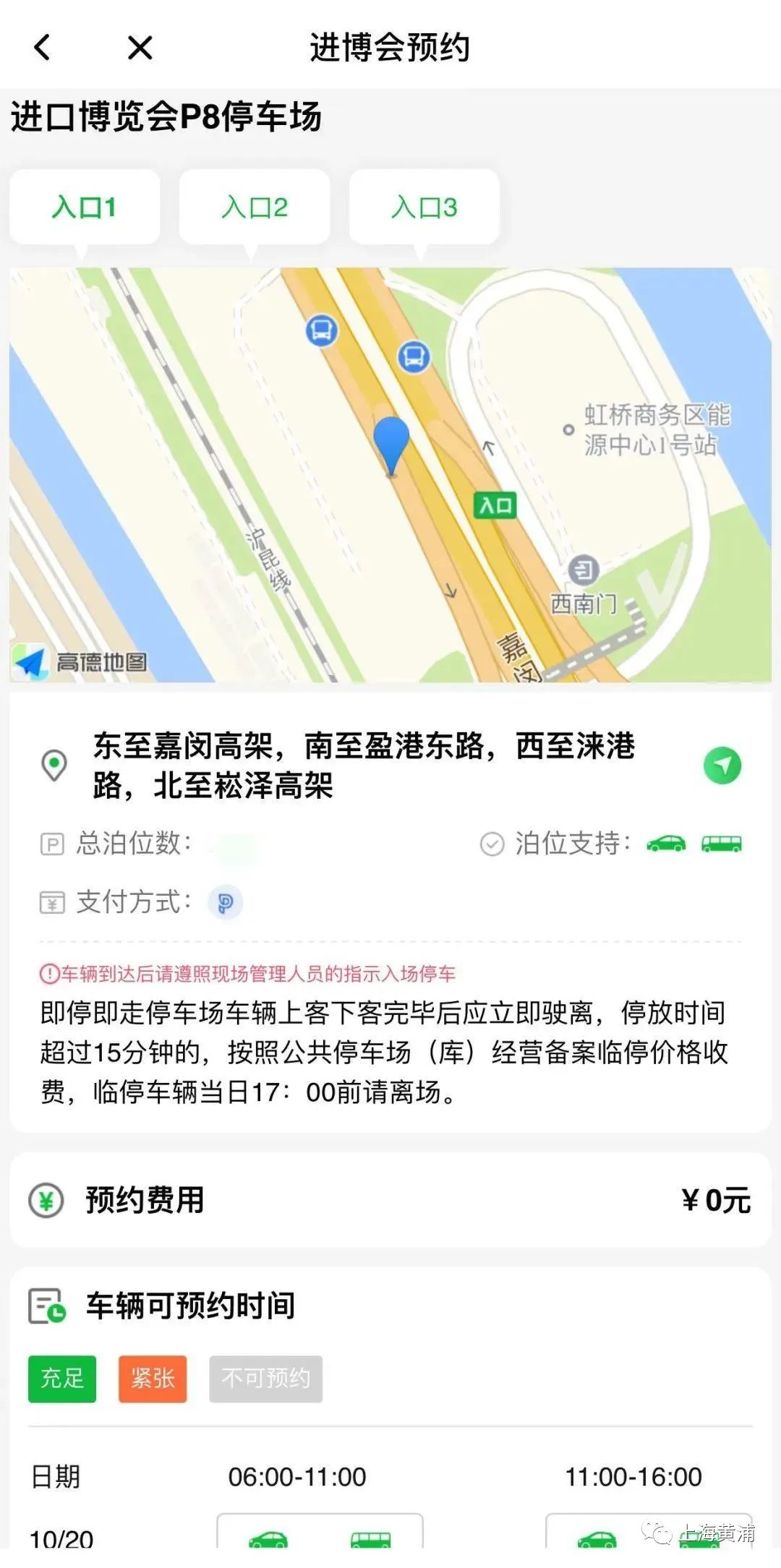Switch to the 入口2 tab
Image resolution: width=781 pixels, height=1568 pixels.
click(255, 206)
